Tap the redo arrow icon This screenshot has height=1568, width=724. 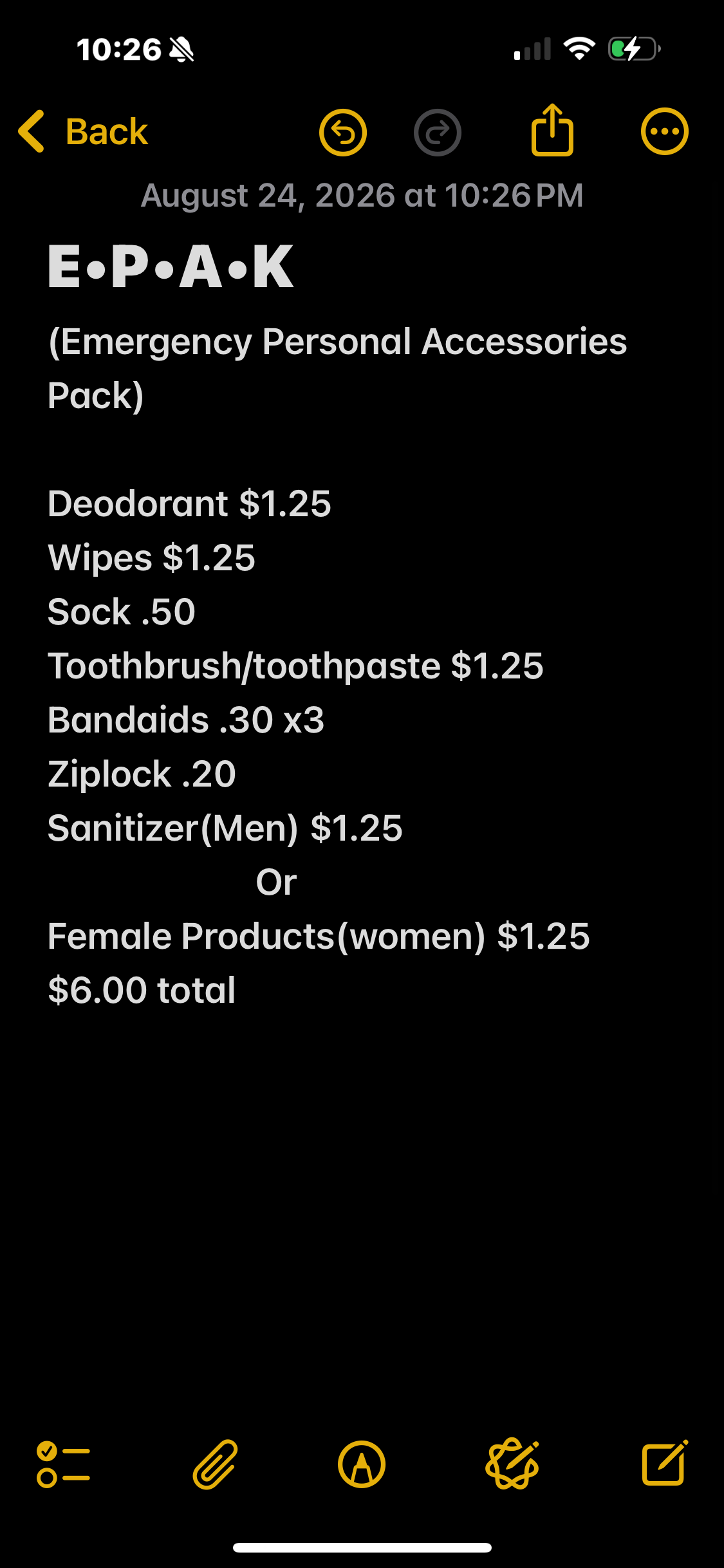(438, 133)
